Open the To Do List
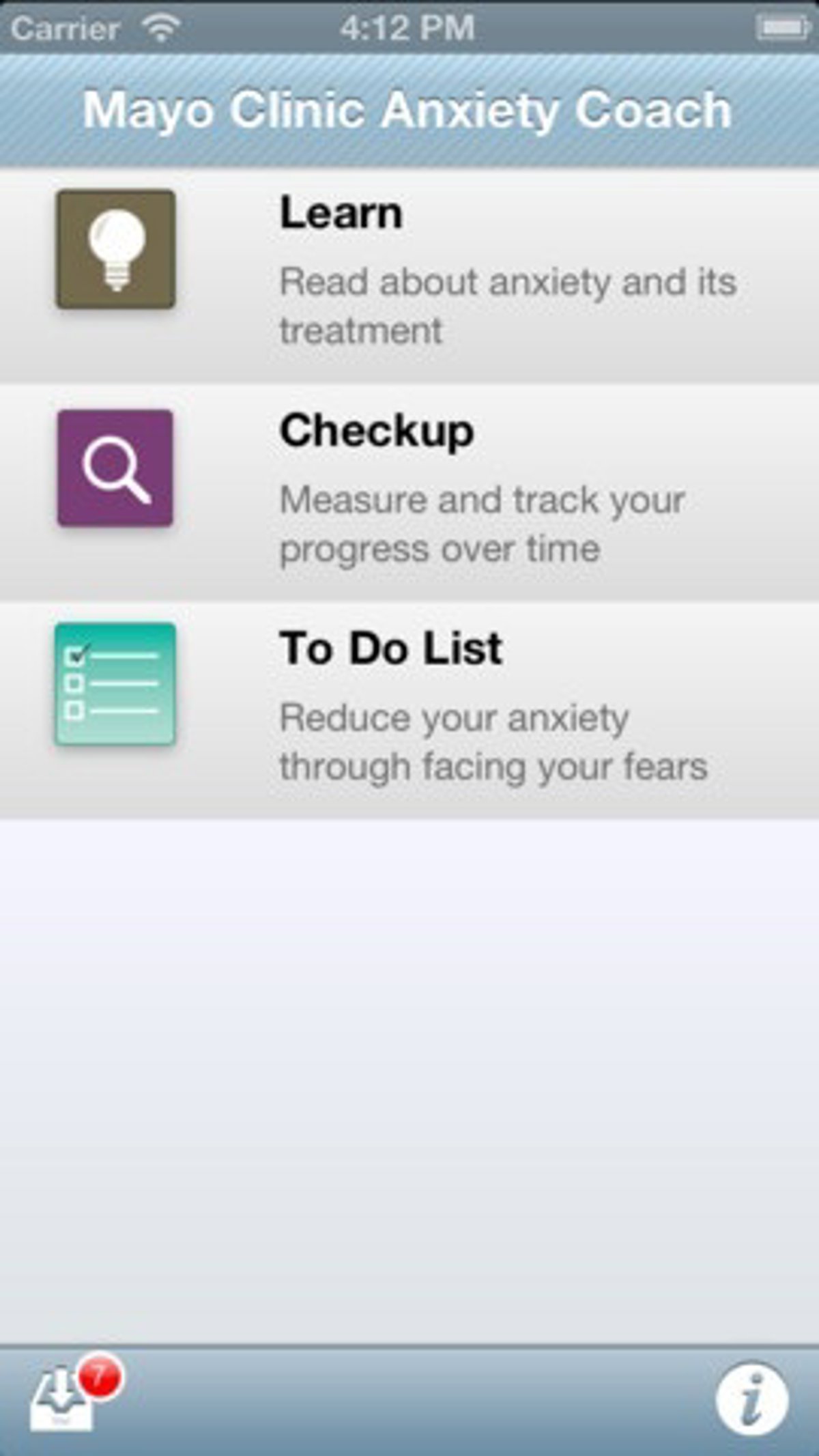This screenshot has width=819, height=1456. click(409, 710)
